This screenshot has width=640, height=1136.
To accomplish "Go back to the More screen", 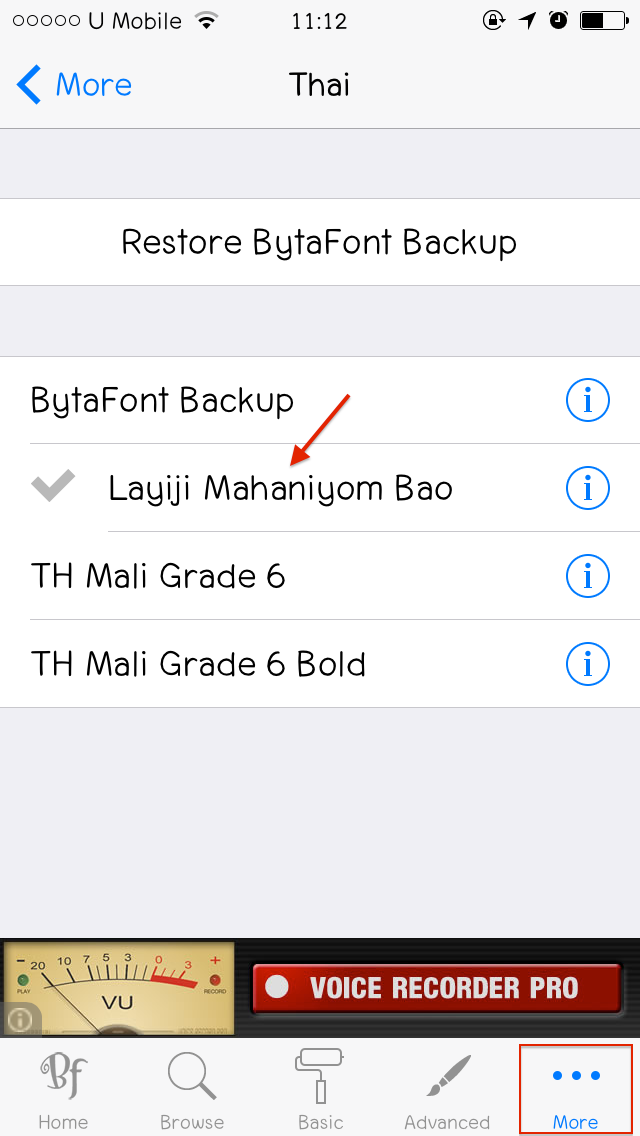I will (74, 85).
